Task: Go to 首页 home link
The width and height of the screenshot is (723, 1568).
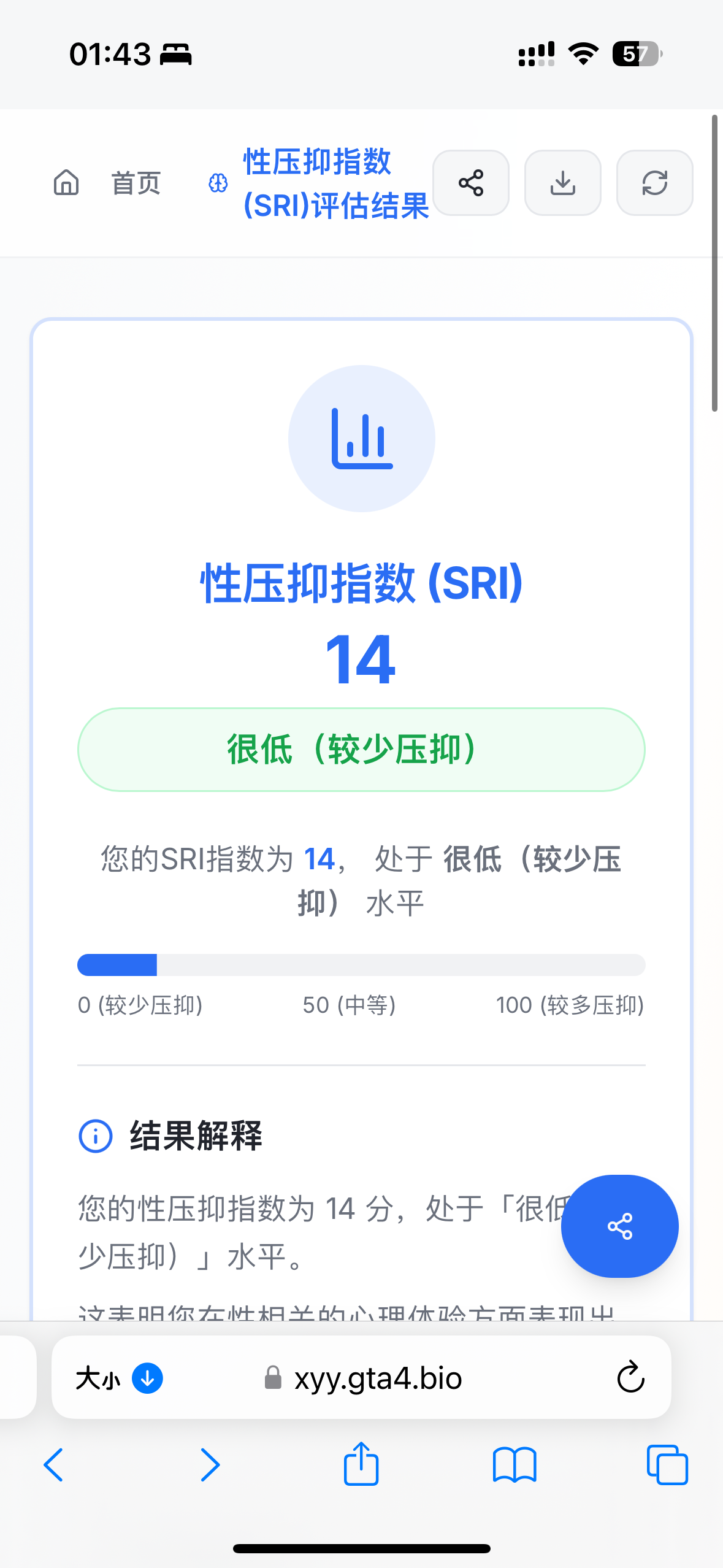Action: pyautogui.click(x=107, y=183)
